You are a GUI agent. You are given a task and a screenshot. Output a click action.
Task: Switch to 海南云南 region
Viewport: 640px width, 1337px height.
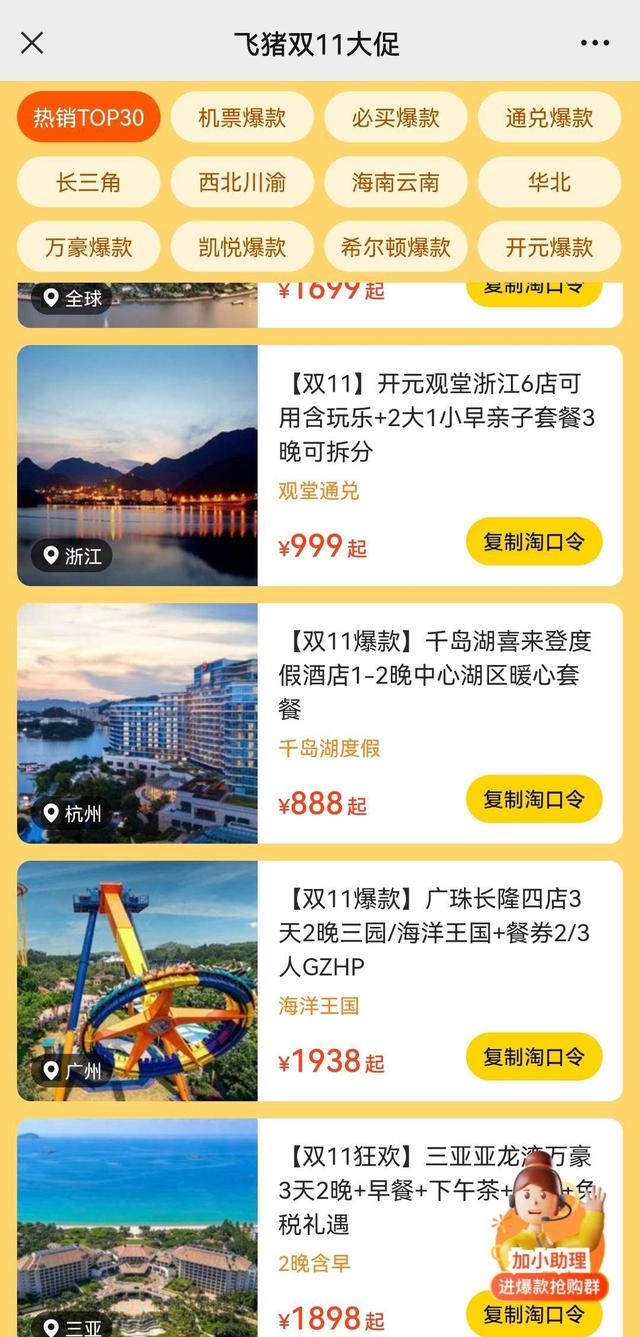coord(396,182)
